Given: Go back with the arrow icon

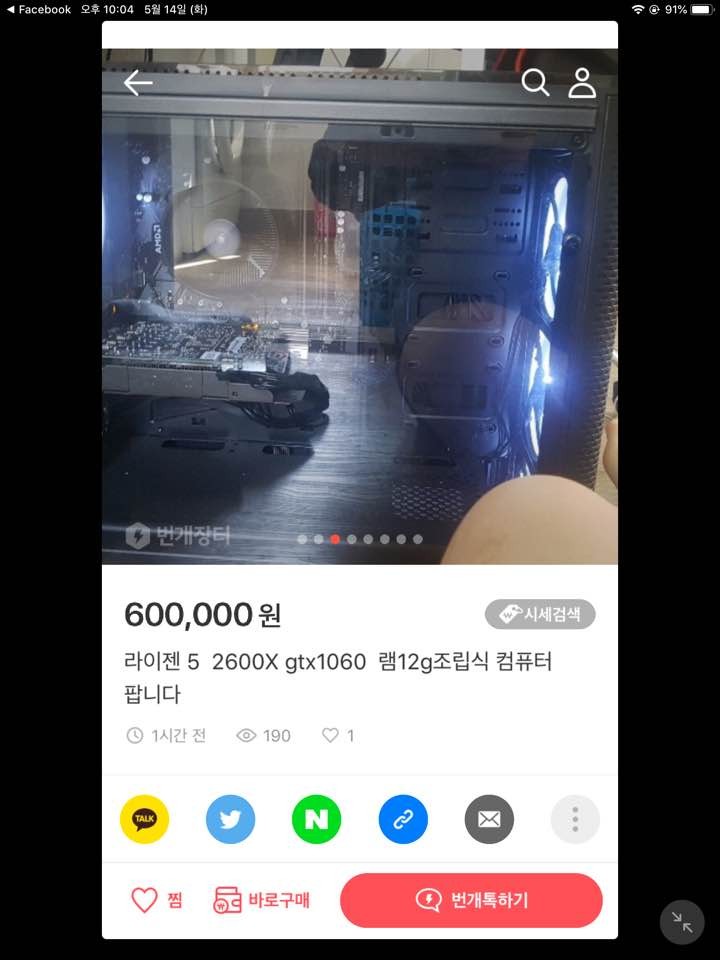Looking at the screenshot, I should [x=138, y=83].
